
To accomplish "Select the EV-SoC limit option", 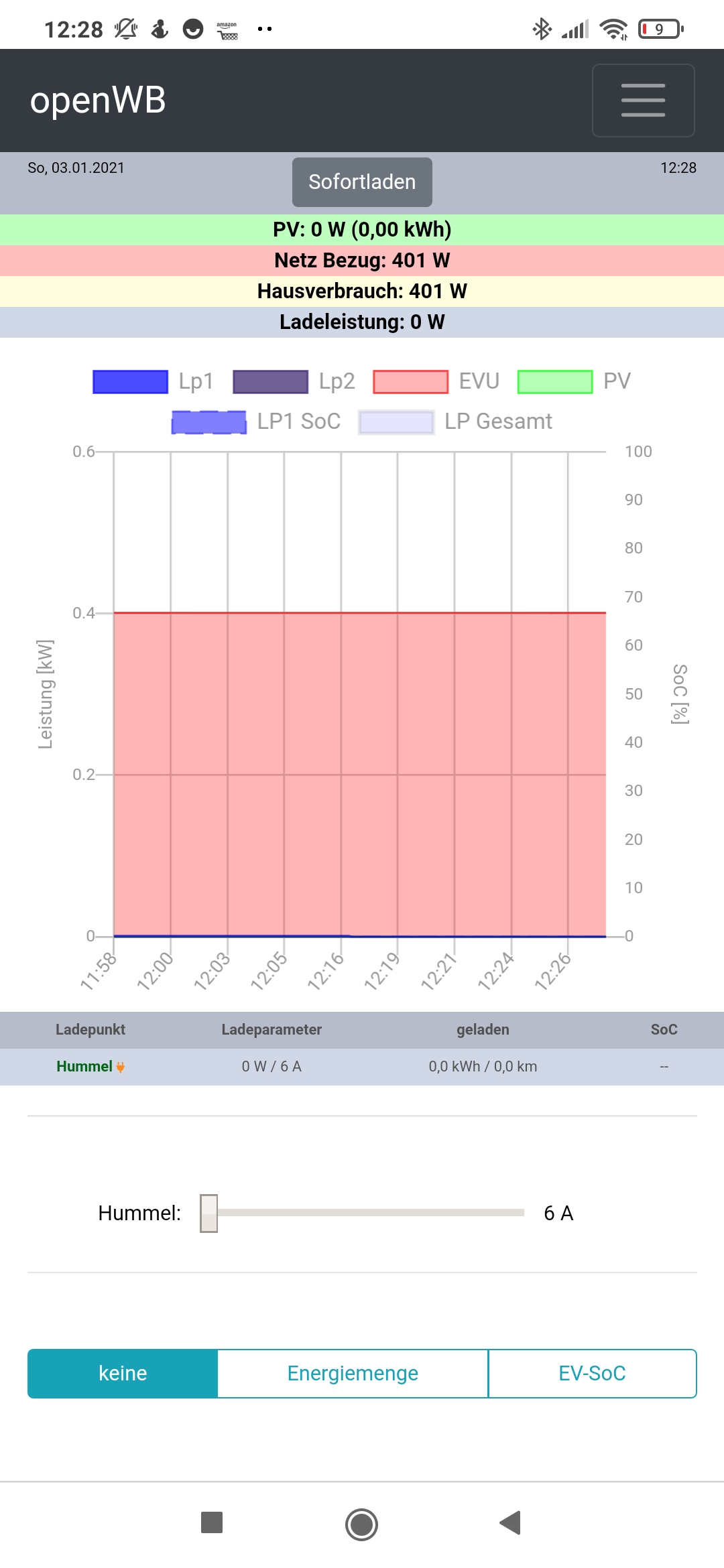I will [x=592, y=1374].
